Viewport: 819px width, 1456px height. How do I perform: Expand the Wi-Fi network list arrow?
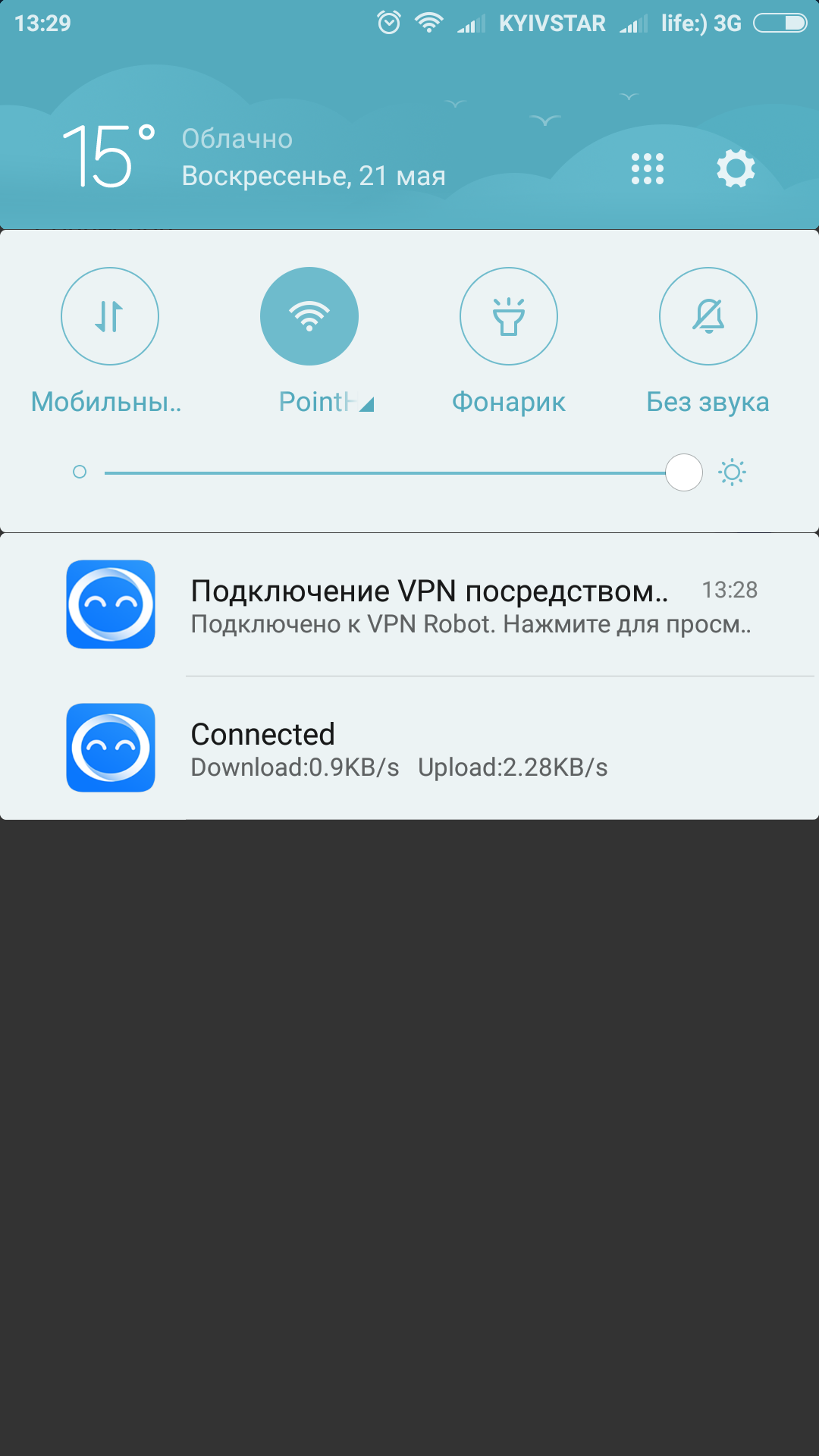coord(367,404)
